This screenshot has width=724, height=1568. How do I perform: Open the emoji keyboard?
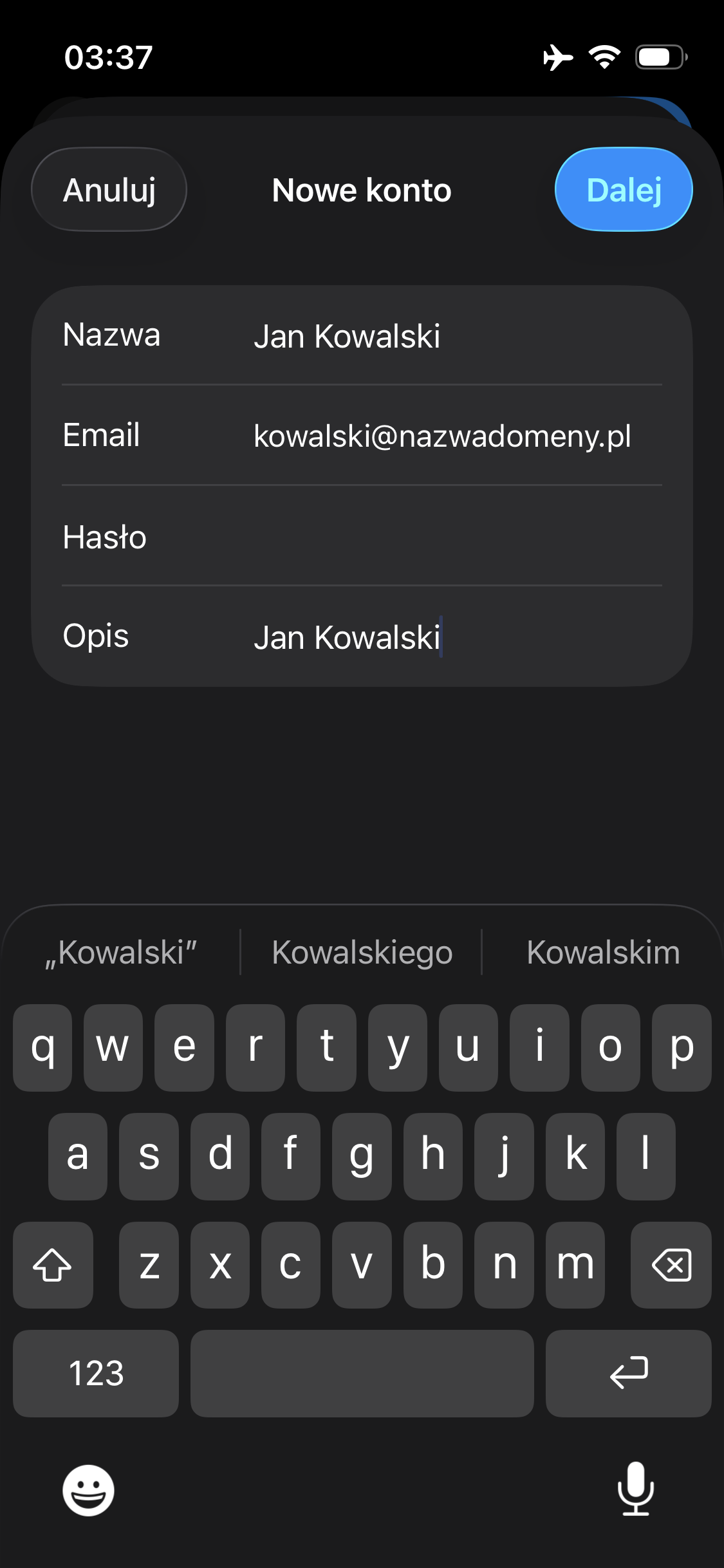(x=88, y=1490)
